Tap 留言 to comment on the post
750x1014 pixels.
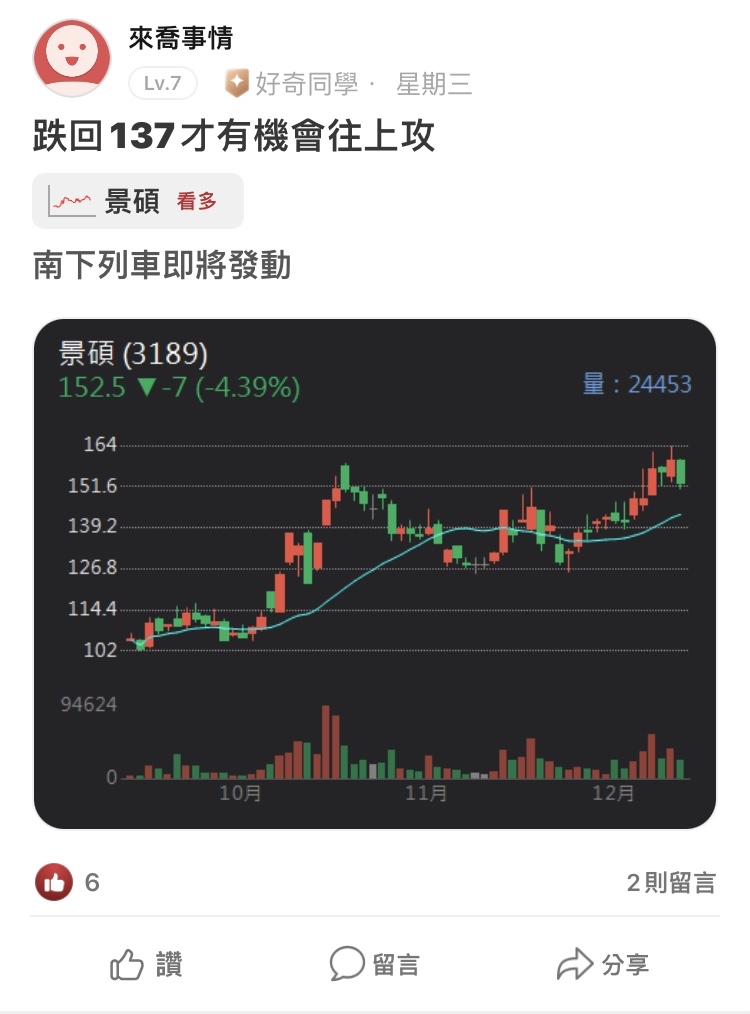375,965
